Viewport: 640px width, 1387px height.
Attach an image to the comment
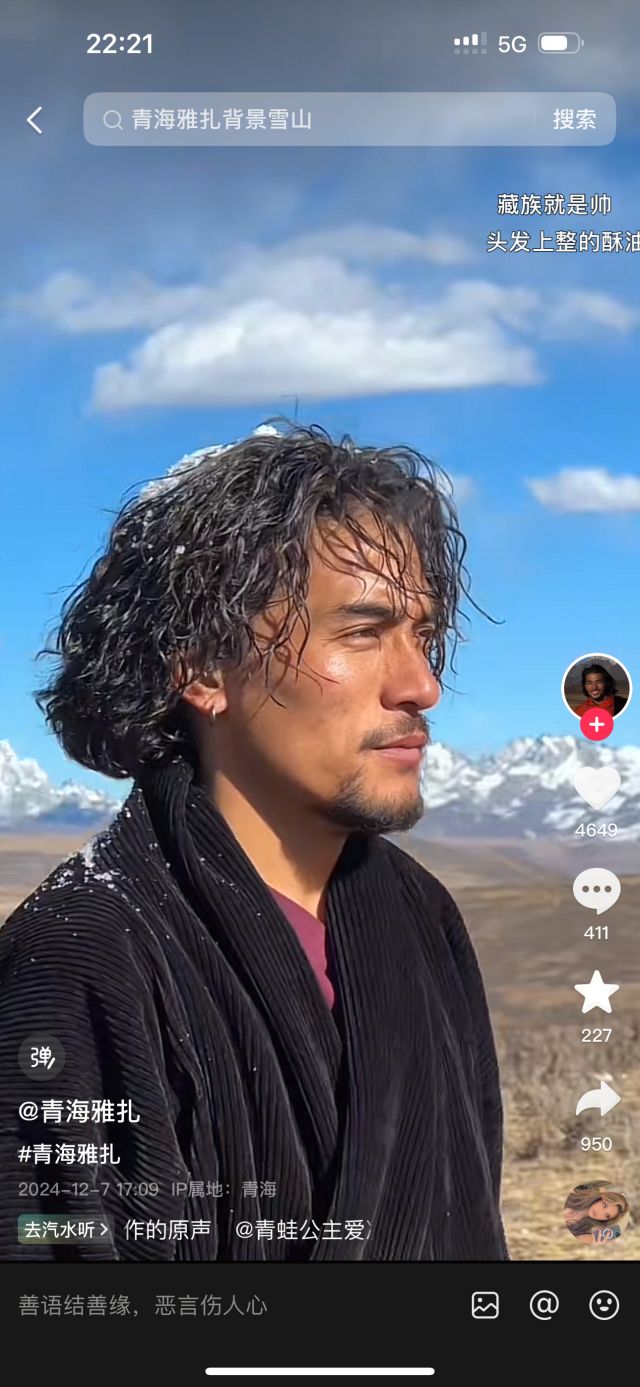[x=485, y=1305]
